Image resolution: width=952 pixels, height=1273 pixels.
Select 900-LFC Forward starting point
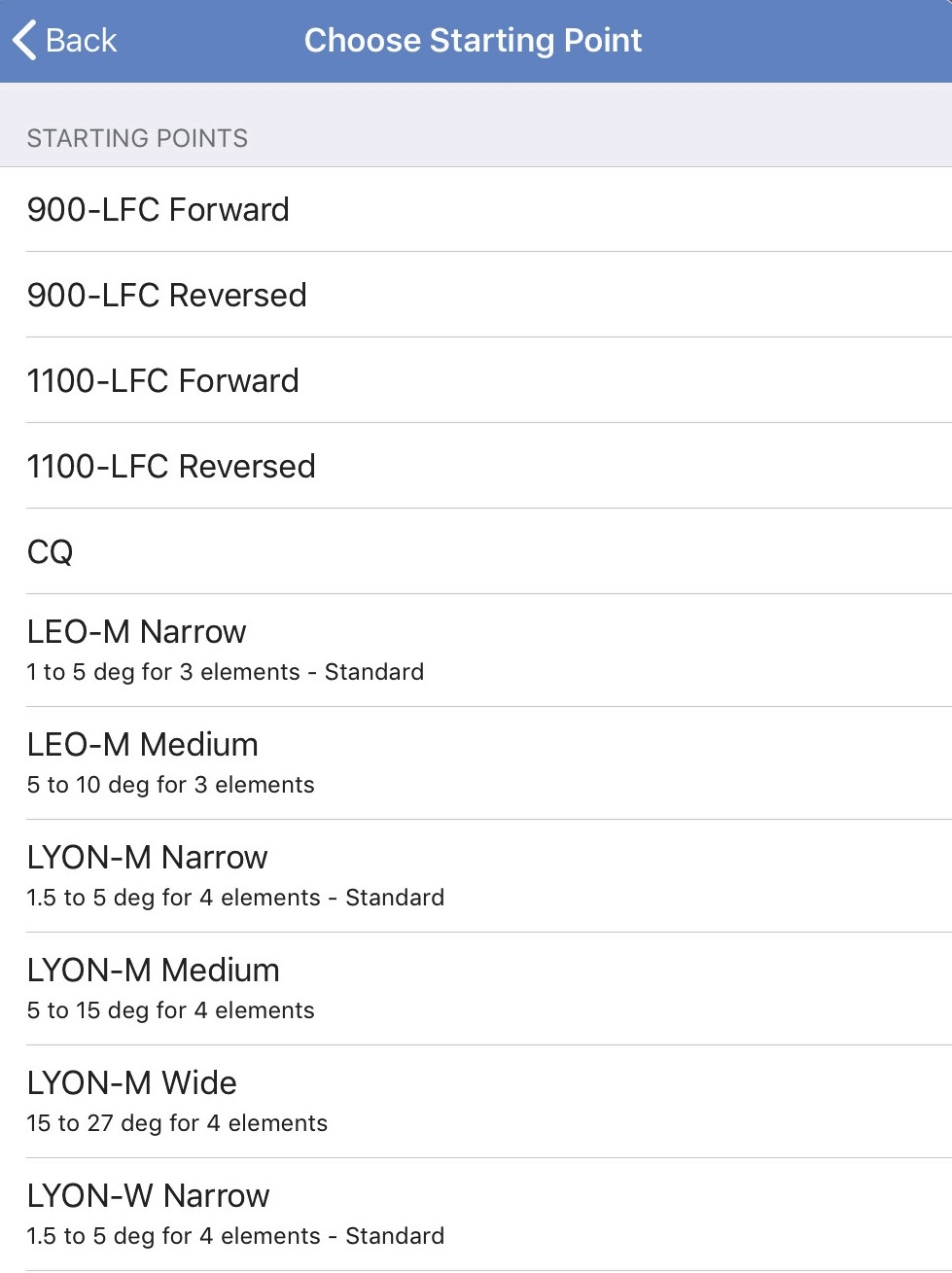[x=159, y=210]
